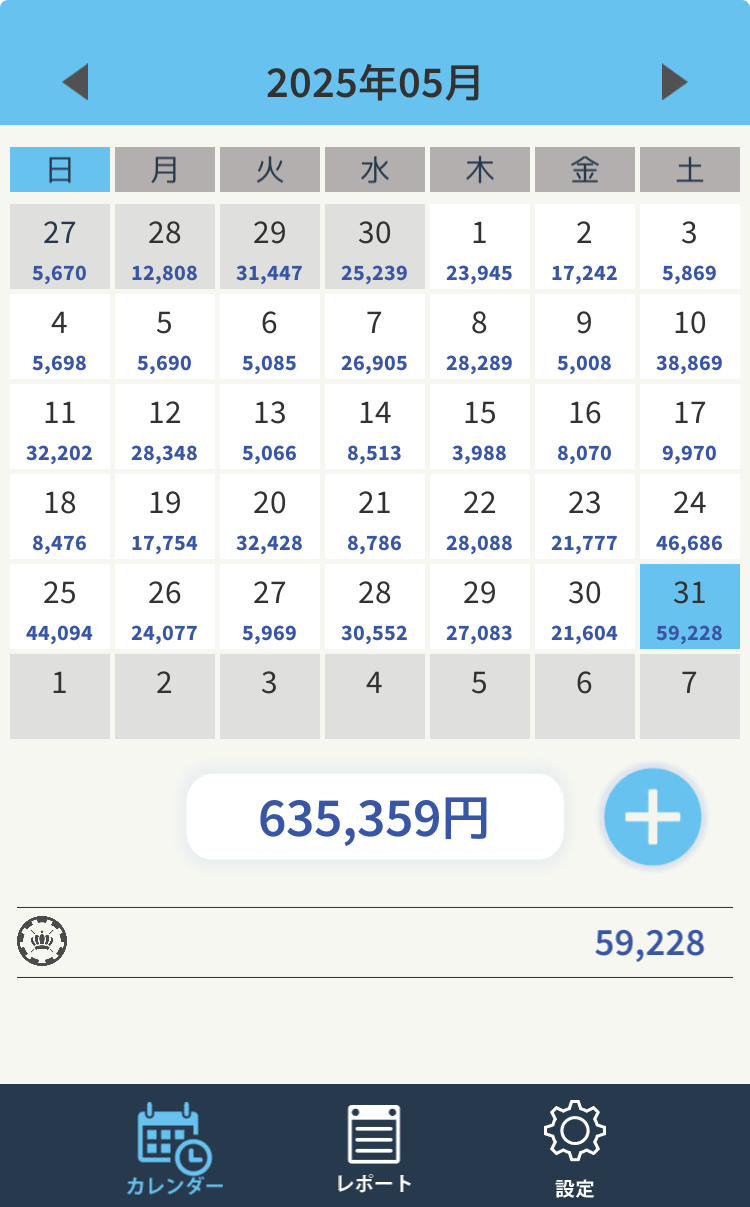Viewport: 750px width, 1207px height.
Task: Switch to the レポート tab
Action: coord(374,1149)
